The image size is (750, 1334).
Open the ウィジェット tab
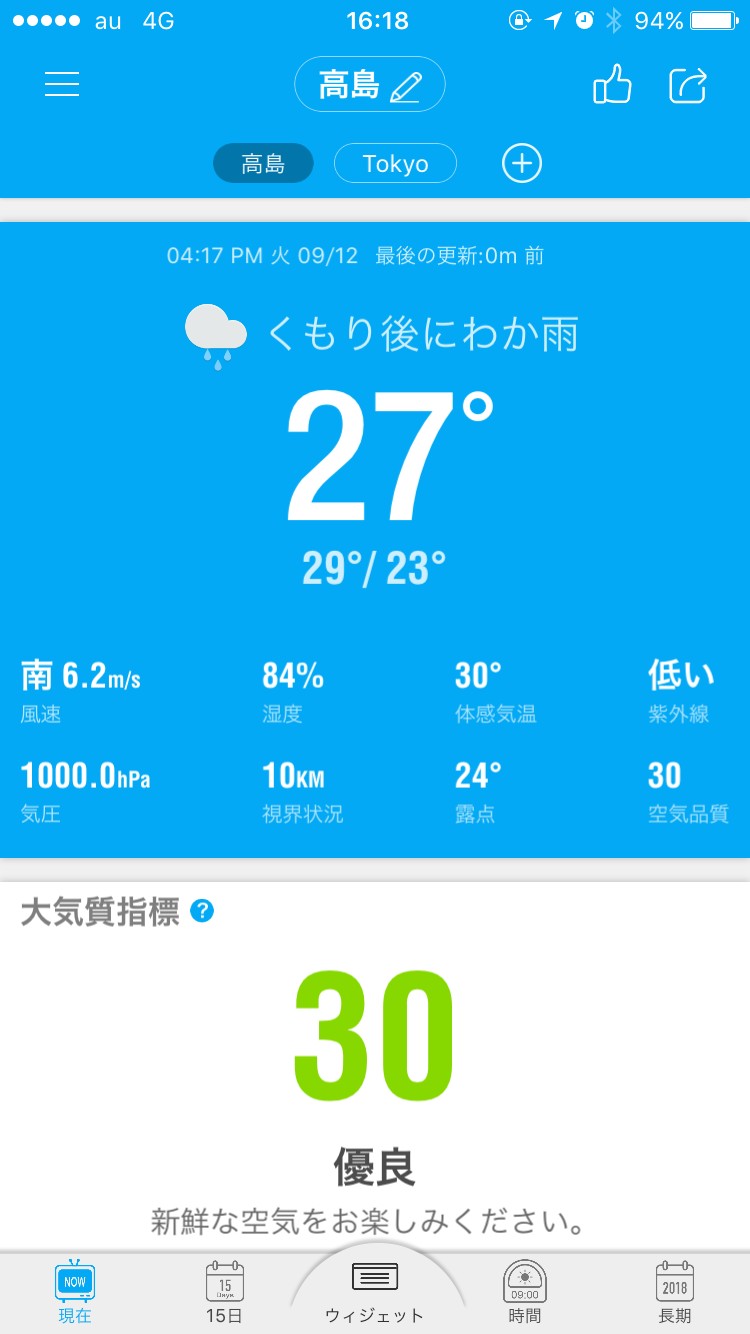(x=375, y=1292)
